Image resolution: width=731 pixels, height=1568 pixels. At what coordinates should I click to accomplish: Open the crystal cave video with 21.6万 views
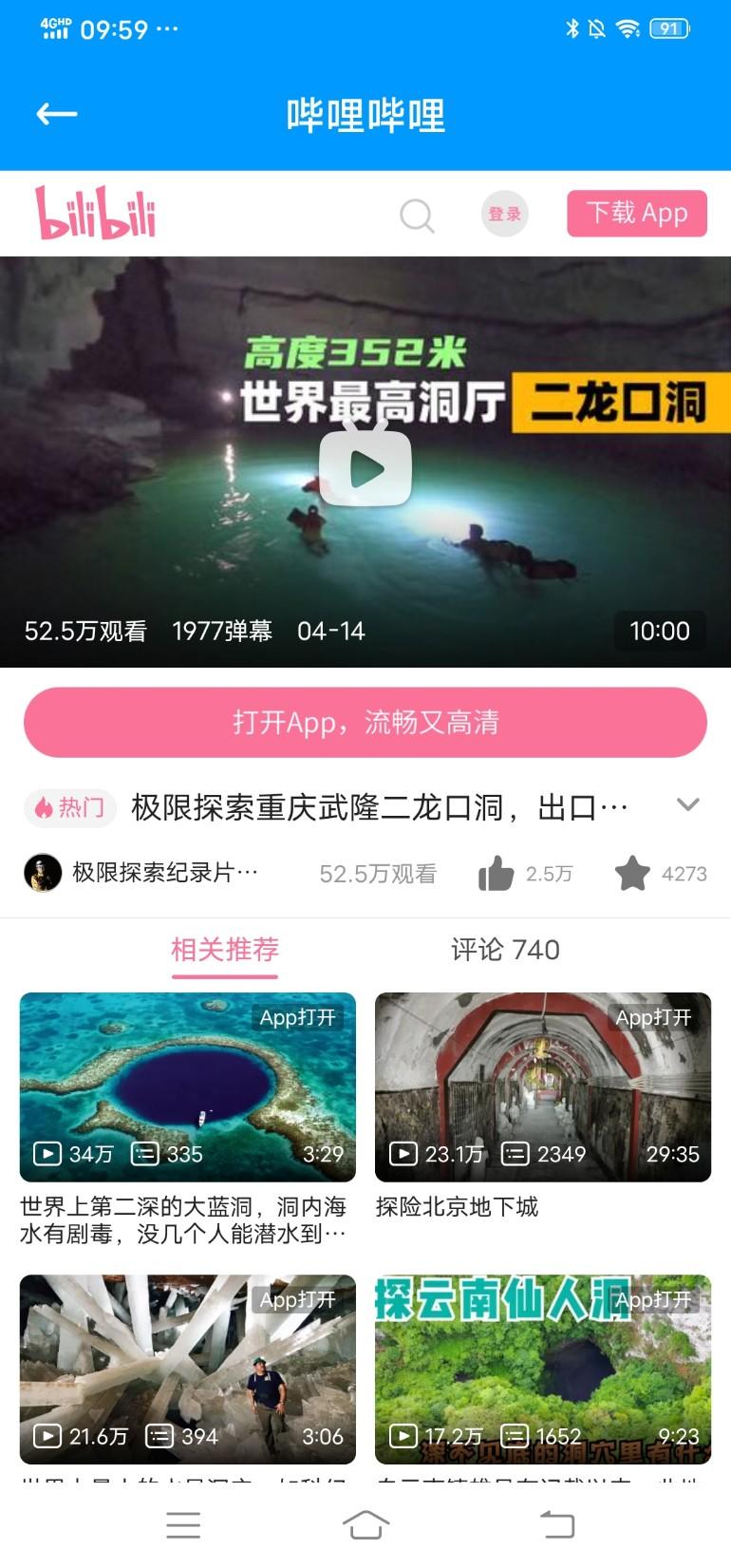point(187,1370)
